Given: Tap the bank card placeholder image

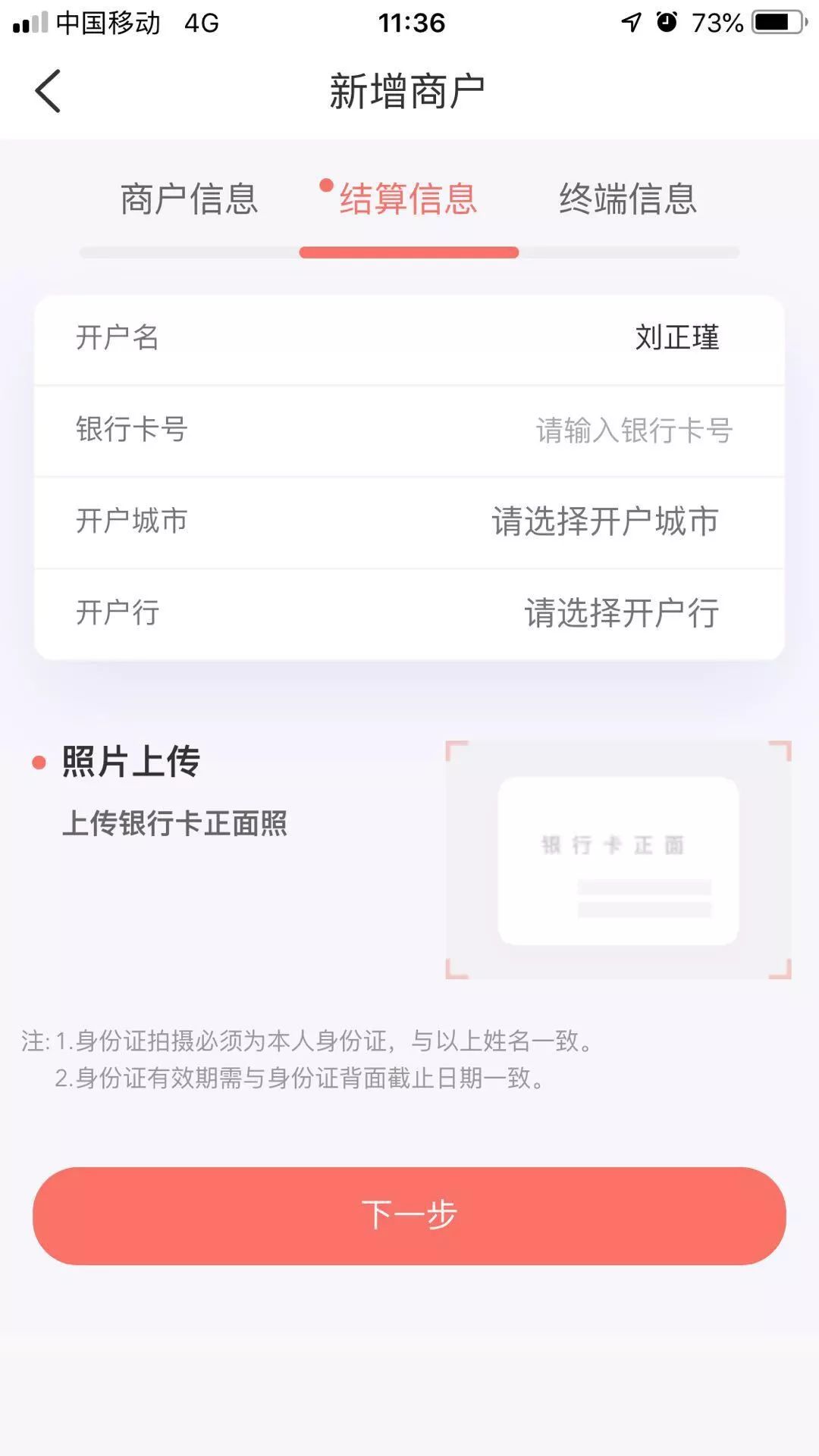Looking at the screenshot, I should (617, 856).
